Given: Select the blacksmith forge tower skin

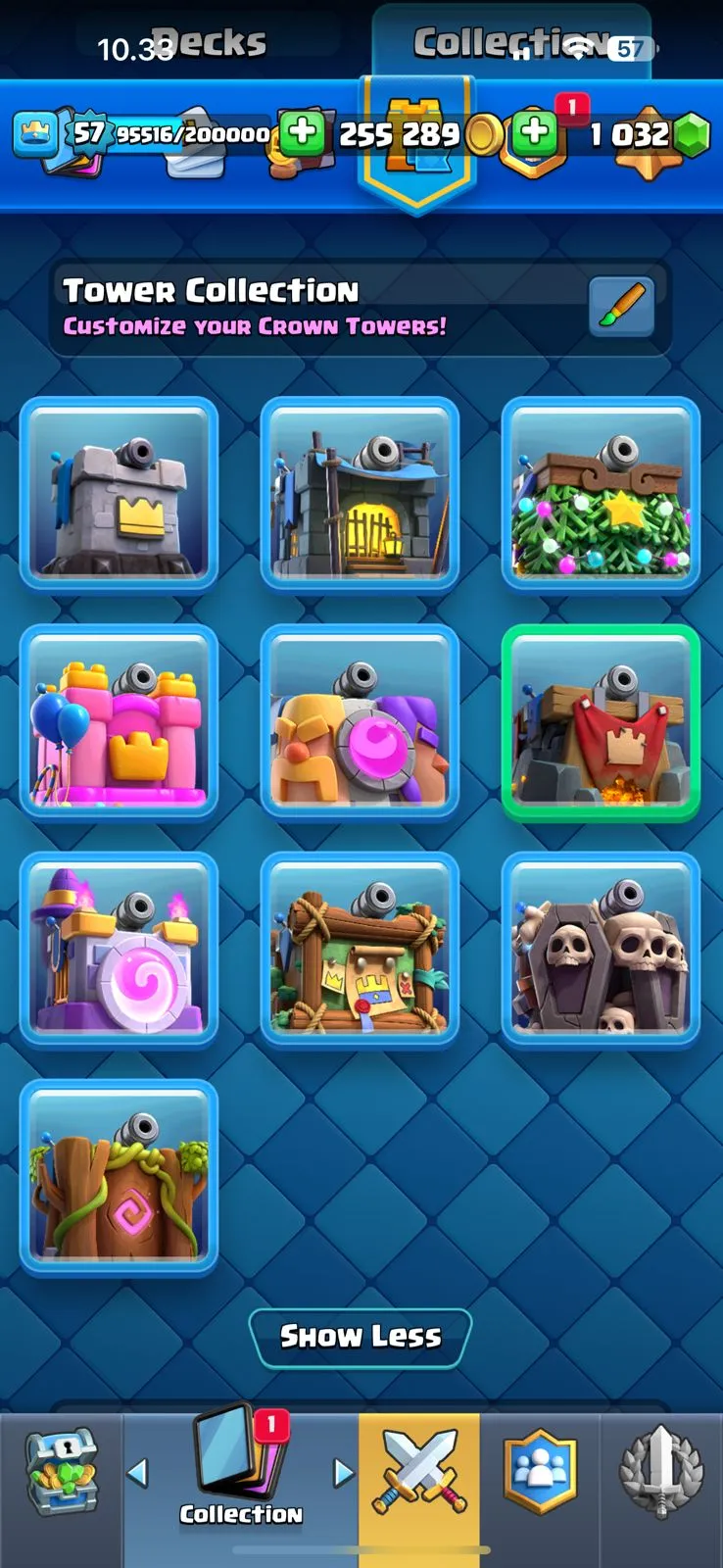Looking at the screenshot, I should pos(360,493).
